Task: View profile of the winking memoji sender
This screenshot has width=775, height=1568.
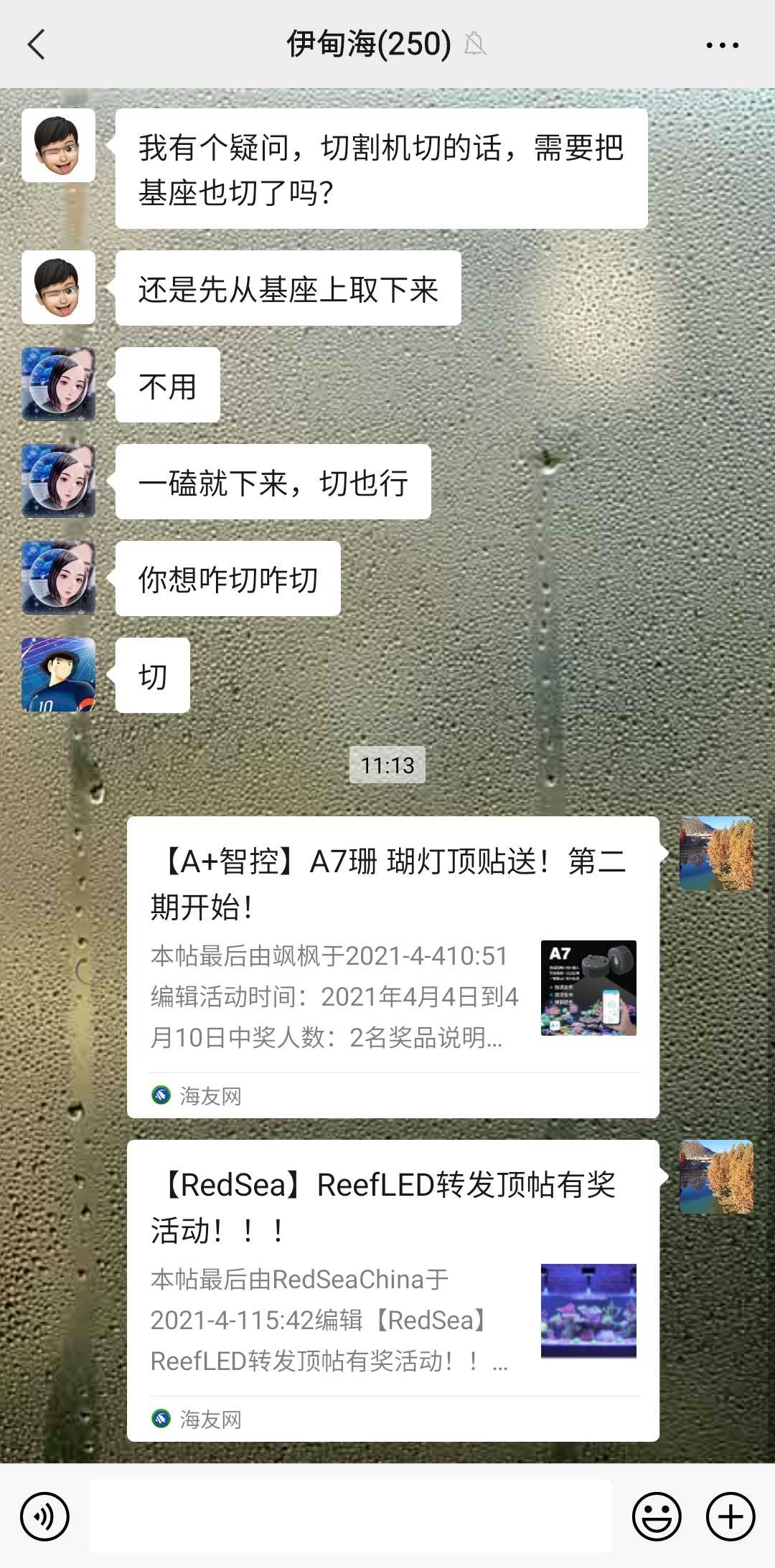Action: [59, 146]
